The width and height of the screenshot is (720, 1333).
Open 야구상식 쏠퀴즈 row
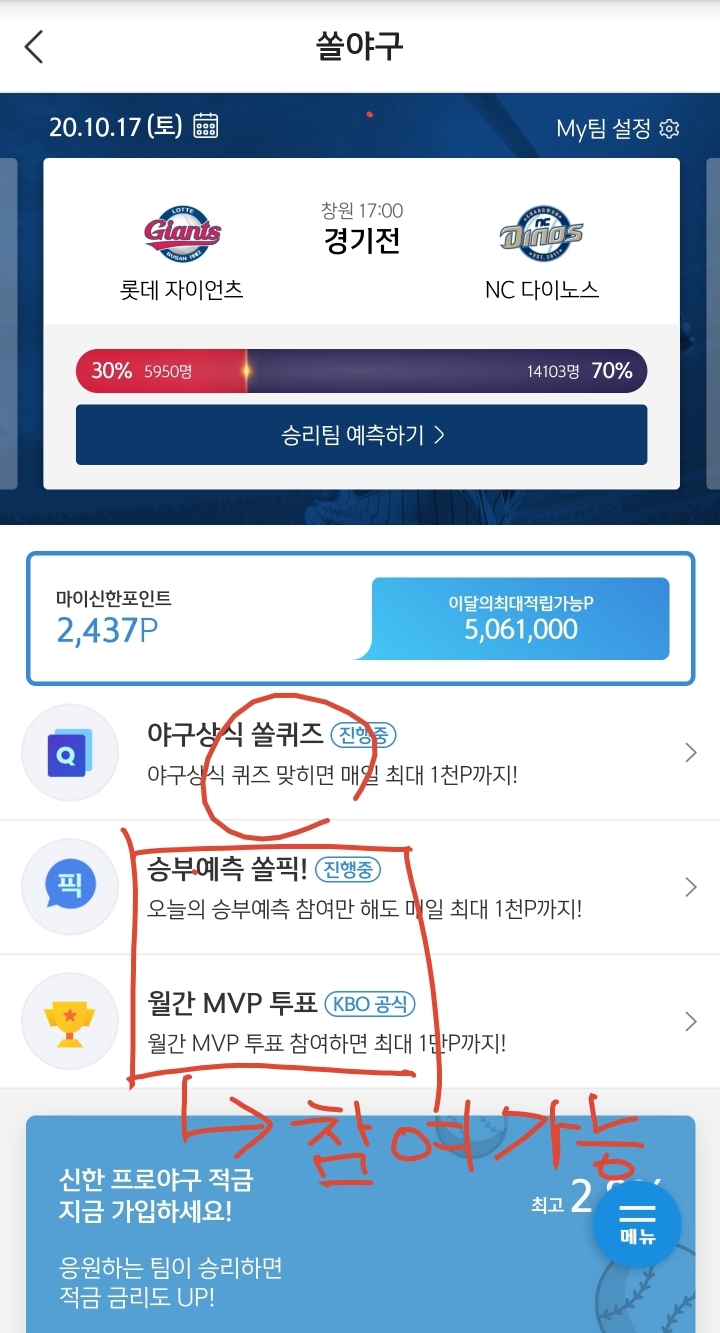pyautogui.click(x=360, y=753)
